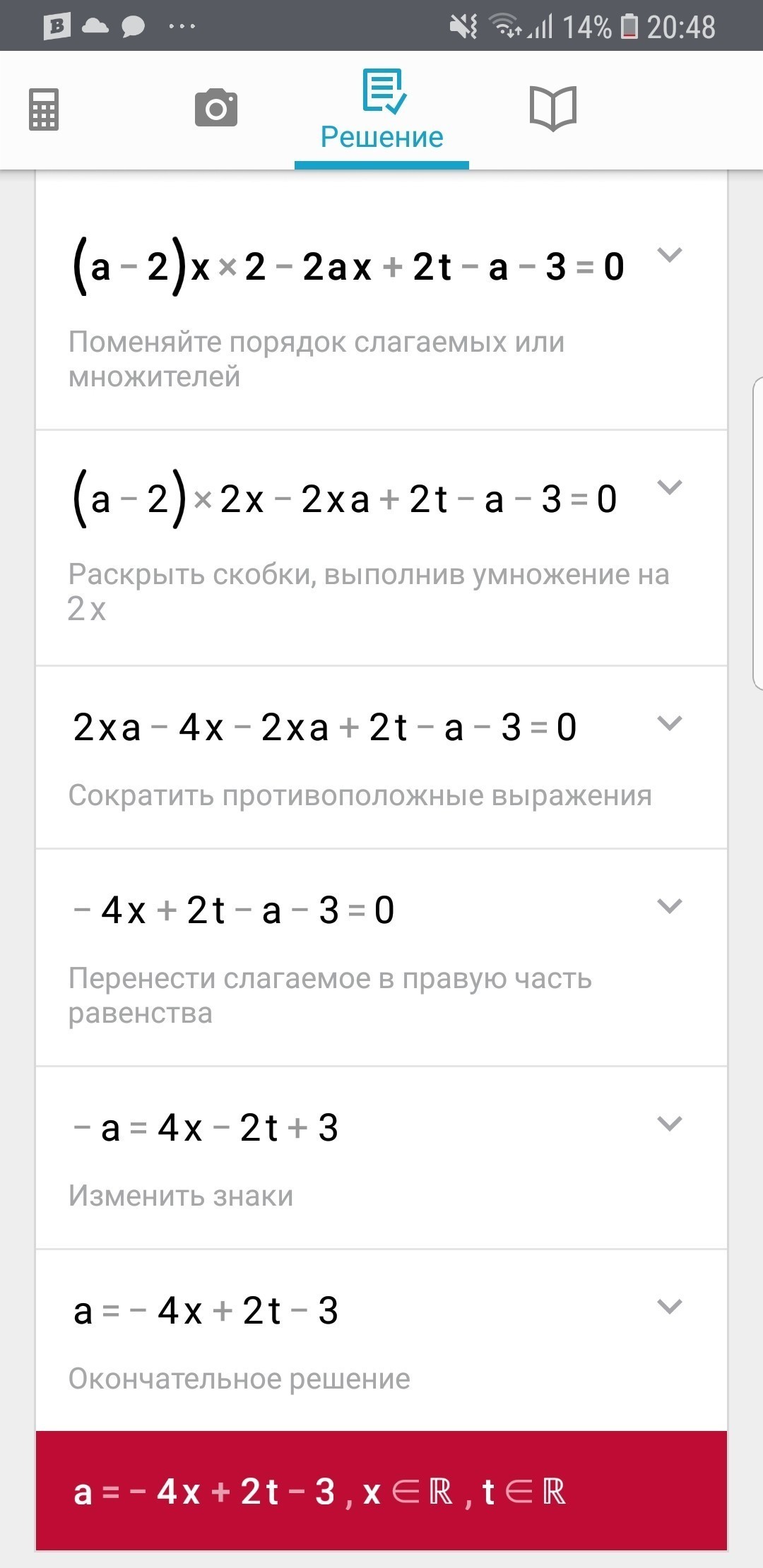Expand the Изменить знаки step
763x1568 pixels.
coord(669,1123)
